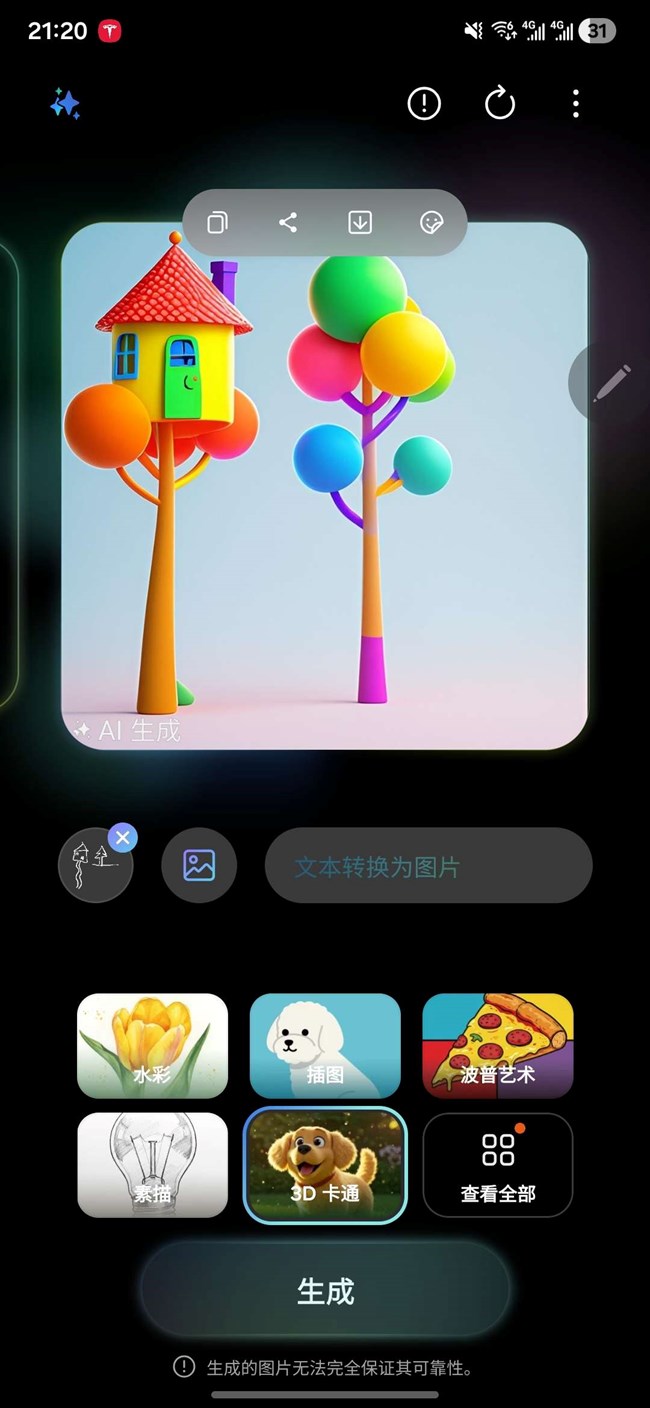650x1408 pixels.
Task: Open 查看全部 styles
Action: (497, 1165)
